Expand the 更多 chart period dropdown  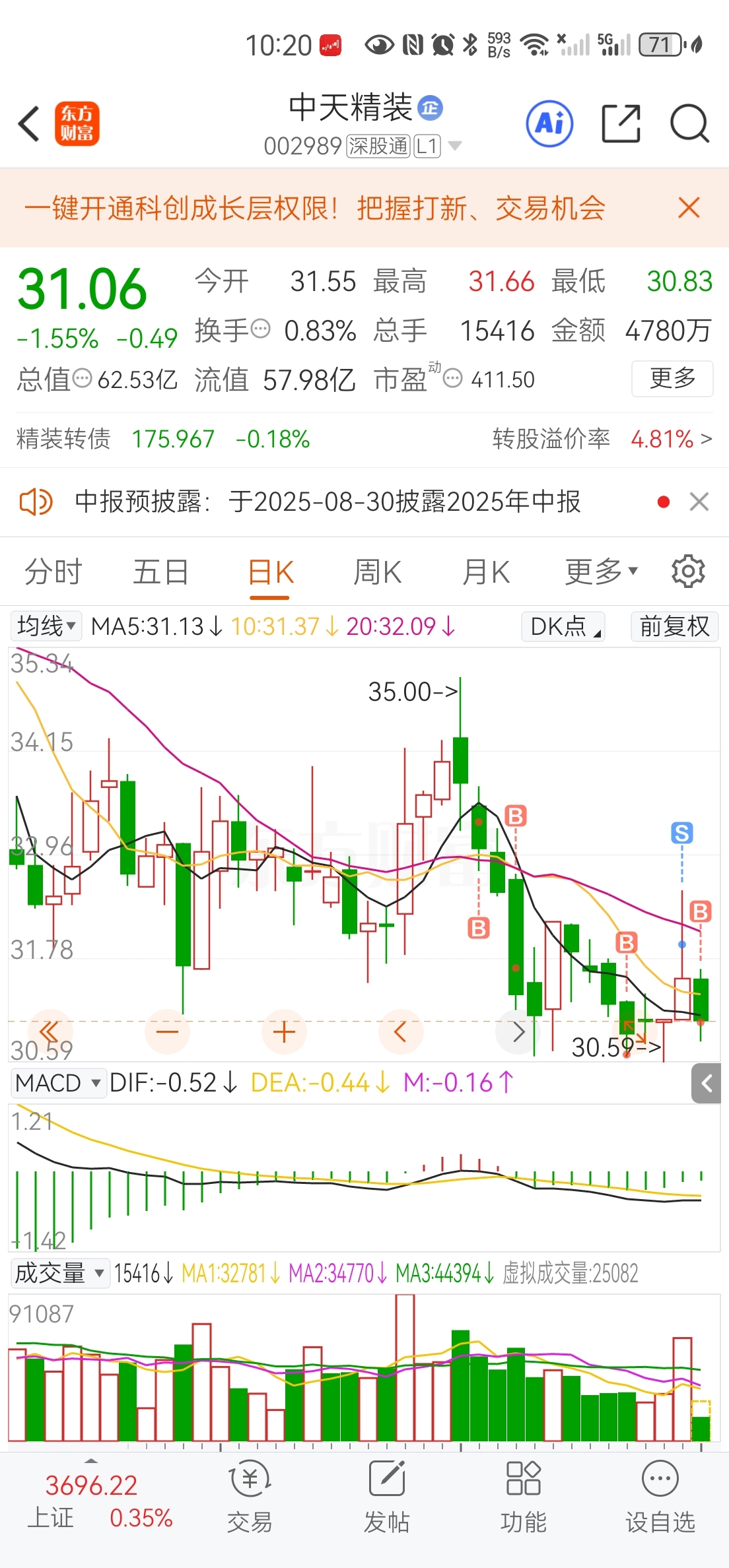pos(601,572)
